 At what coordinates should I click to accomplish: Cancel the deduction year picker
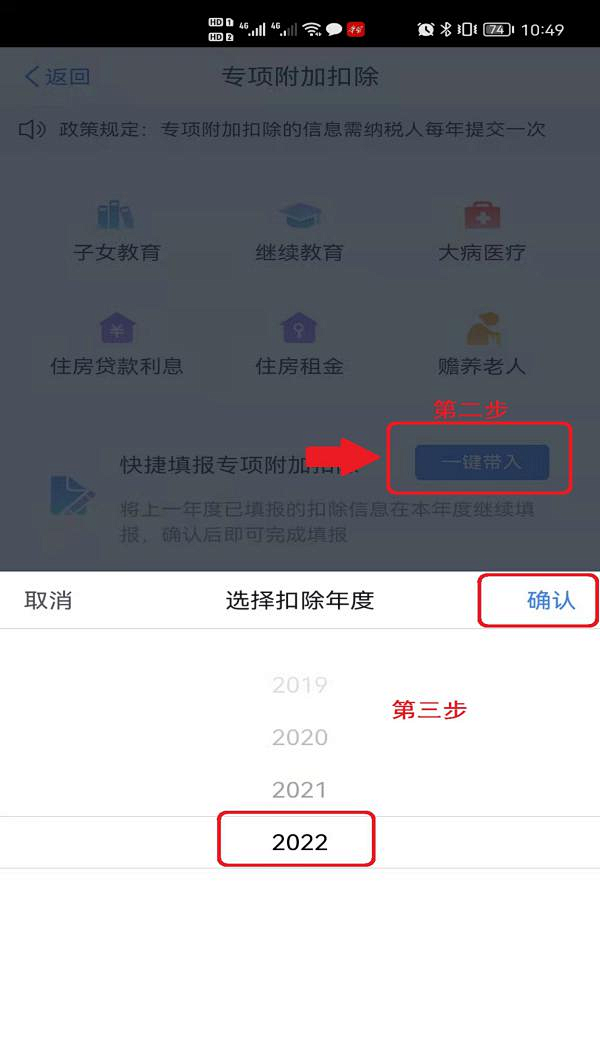point(48,600)
